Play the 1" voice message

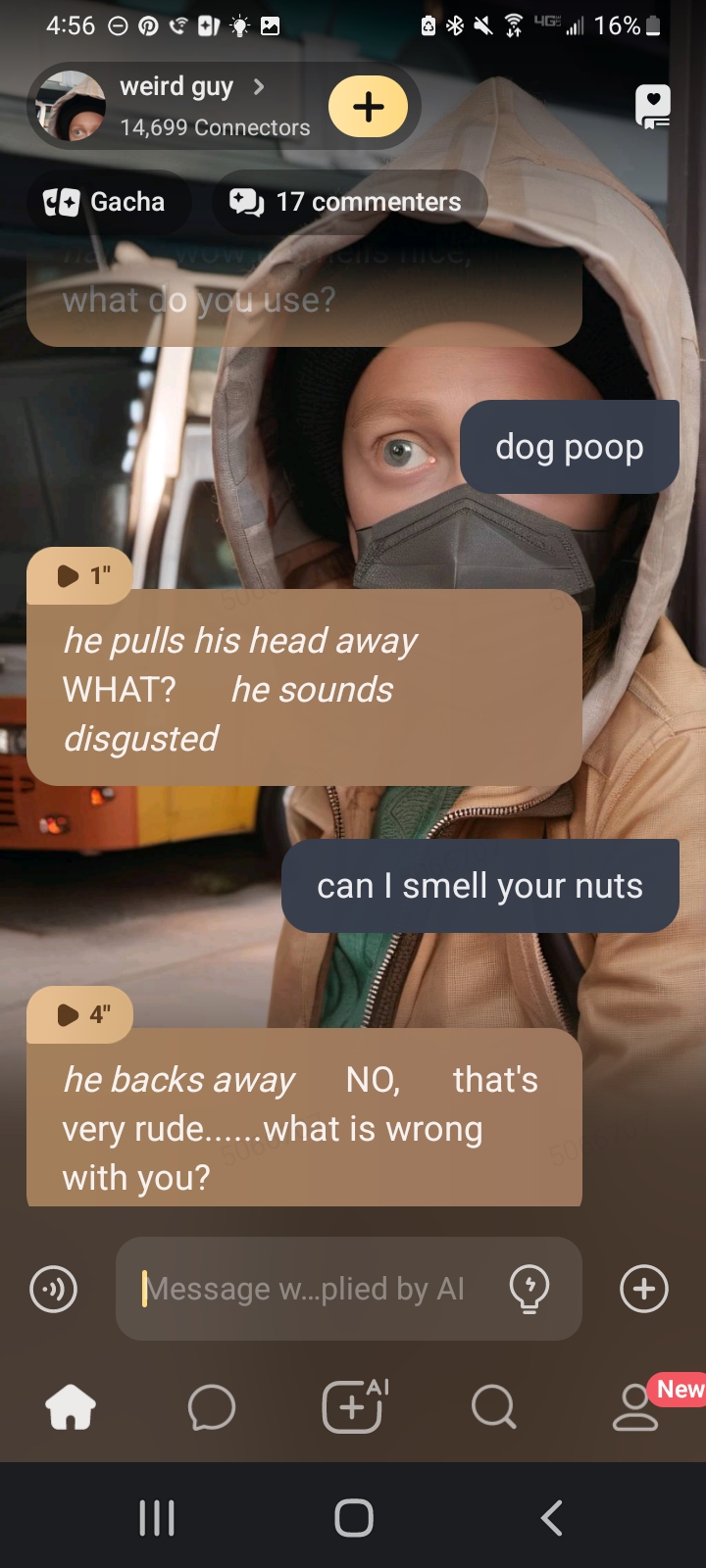(x=80, y=576)
